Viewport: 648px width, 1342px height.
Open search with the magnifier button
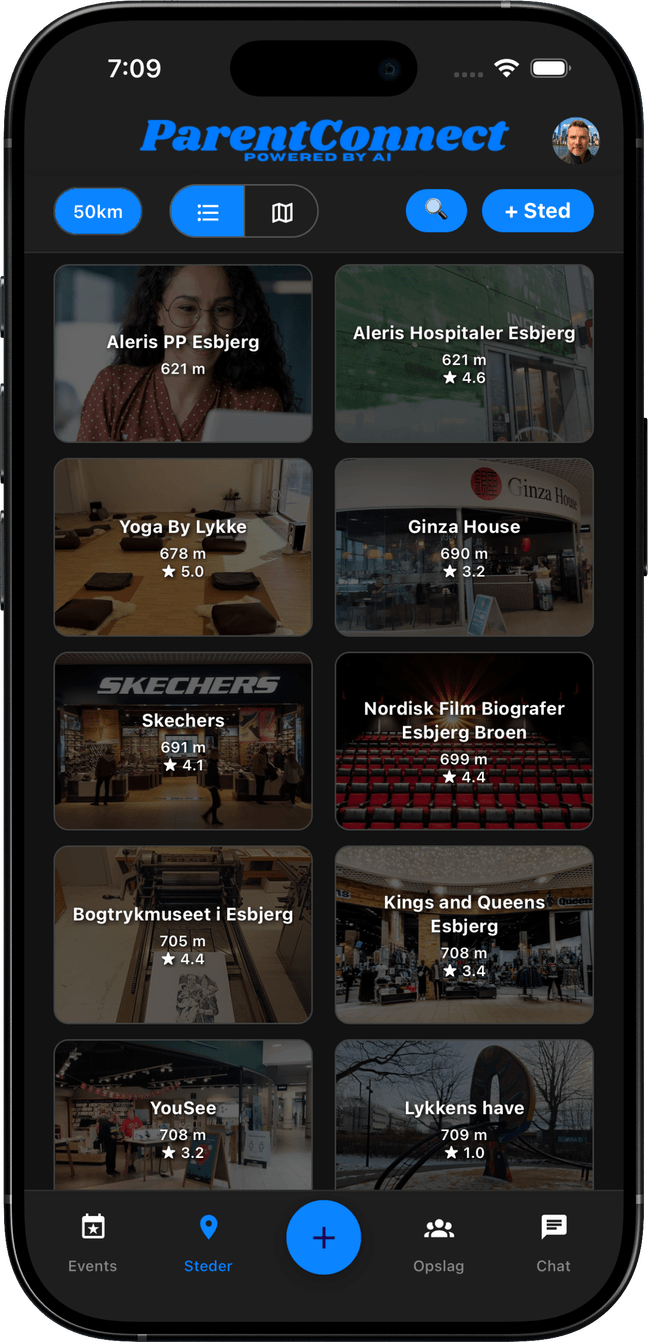click(x=436, y=211)
